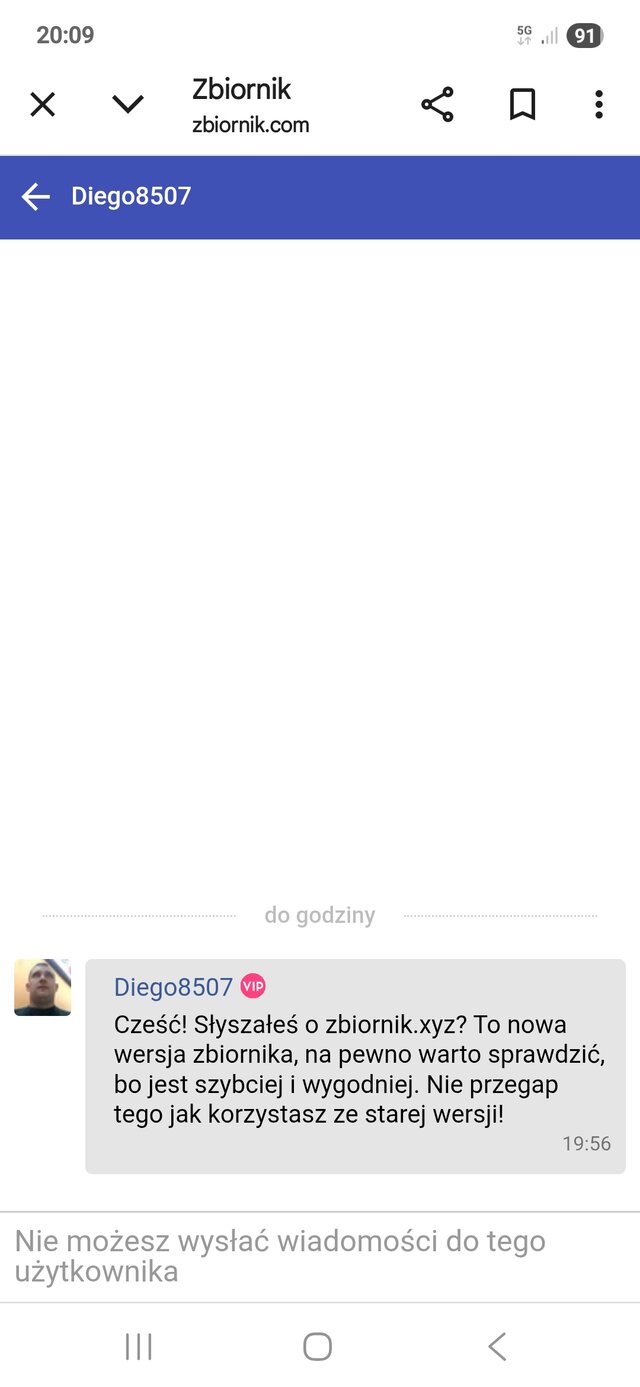The image size is (640, 1387).
Task: Tap the system home button
Action: [x=317, y=1346]
